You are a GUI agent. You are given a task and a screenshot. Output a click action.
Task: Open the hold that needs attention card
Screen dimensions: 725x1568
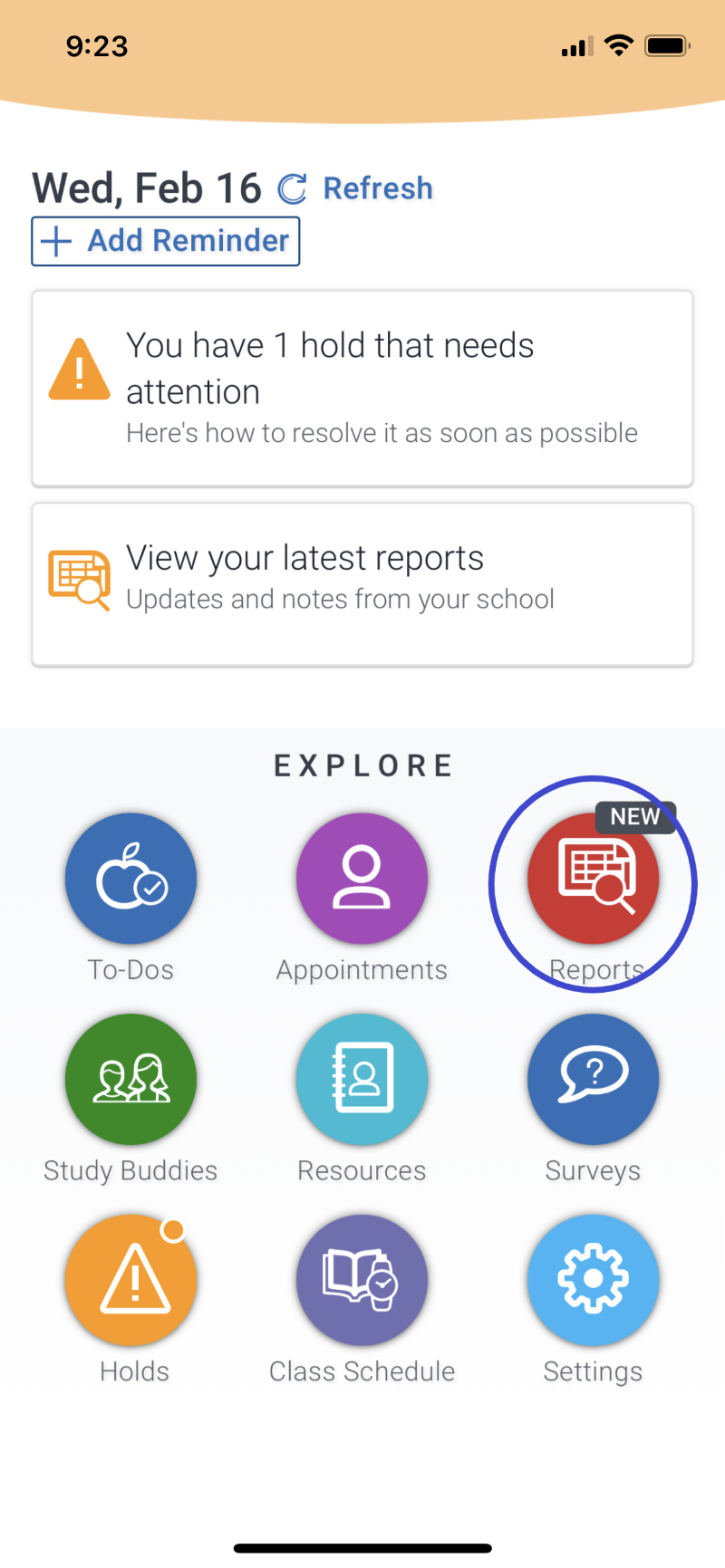click(362, 389)
